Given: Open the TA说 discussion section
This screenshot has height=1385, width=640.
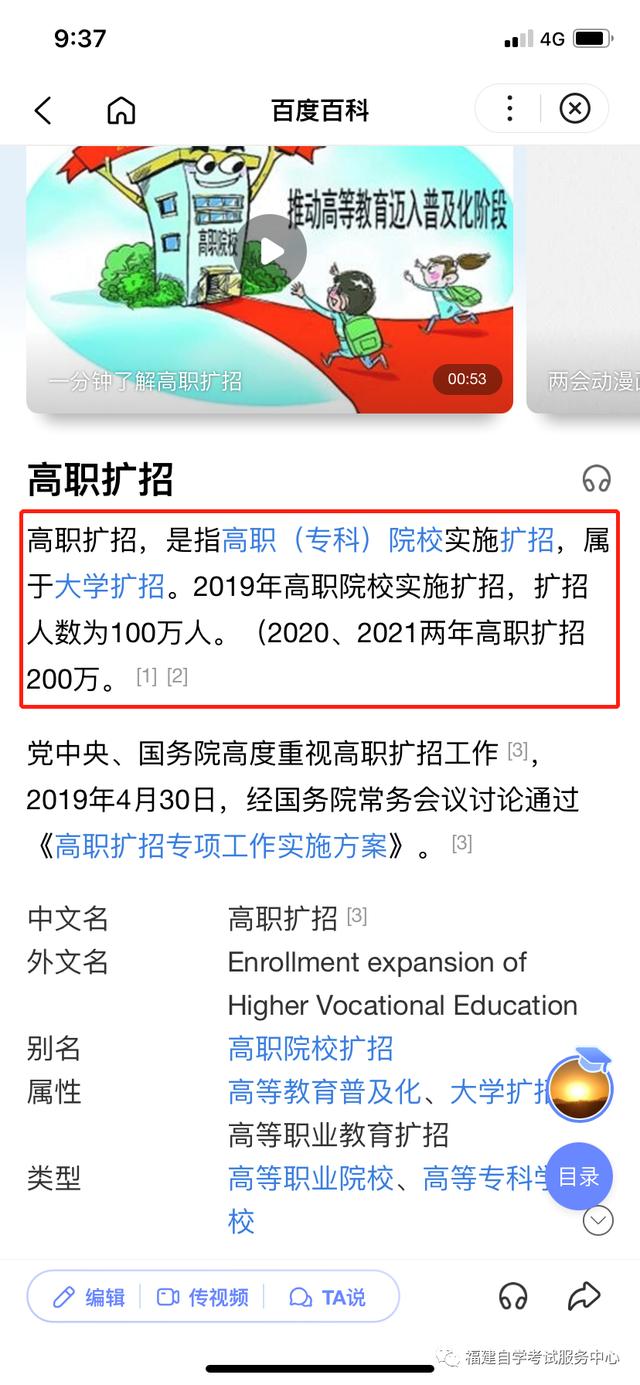Looking at the screenshot, I should pos(328,1297).
